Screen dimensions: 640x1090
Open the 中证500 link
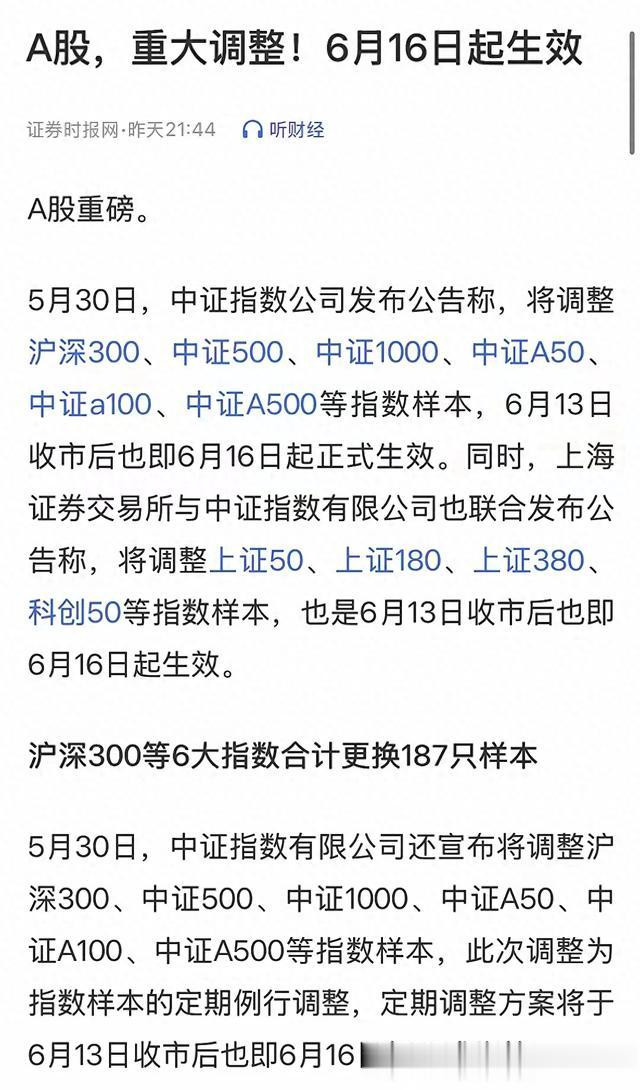click(228, 352)
